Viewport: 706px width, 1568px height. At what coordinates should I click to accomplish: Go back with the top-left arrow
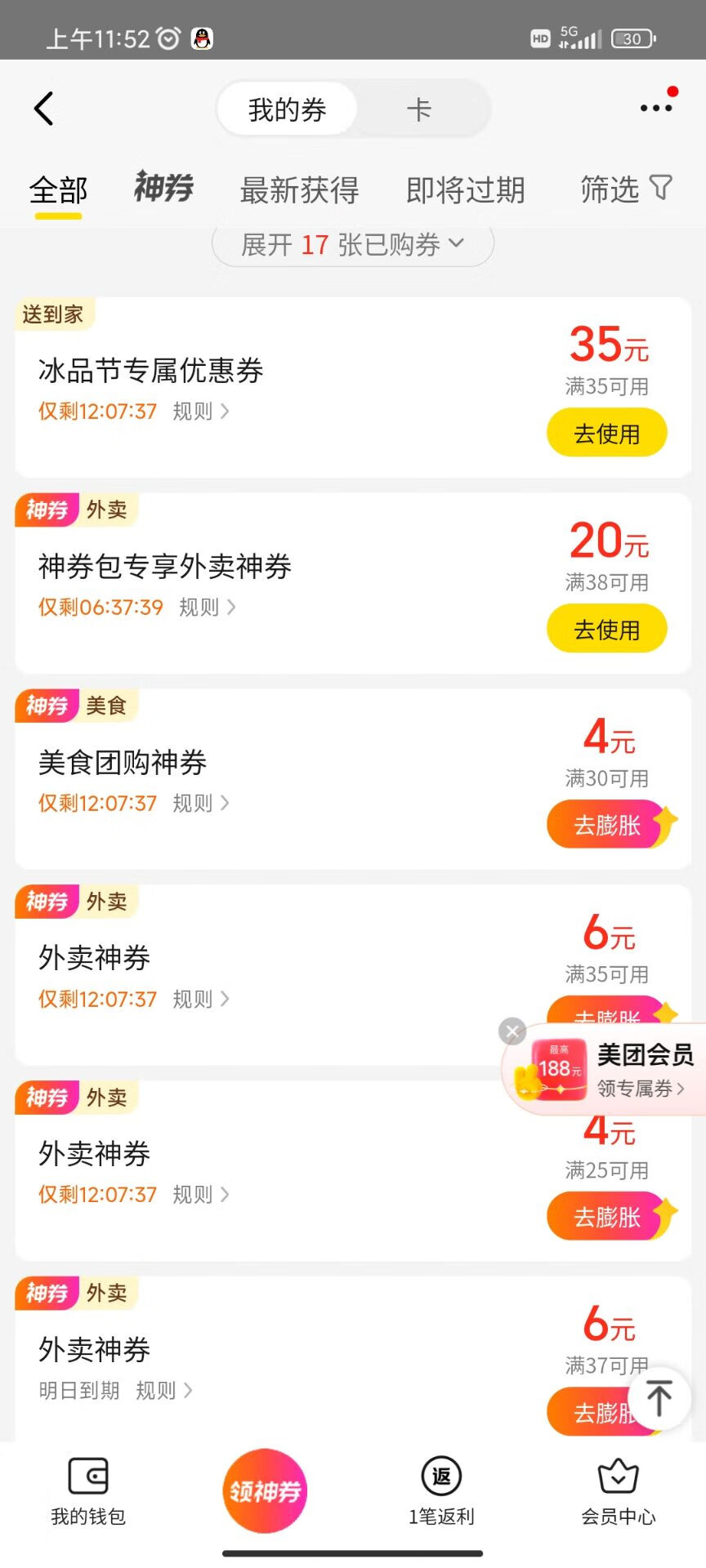pos(44,109)
